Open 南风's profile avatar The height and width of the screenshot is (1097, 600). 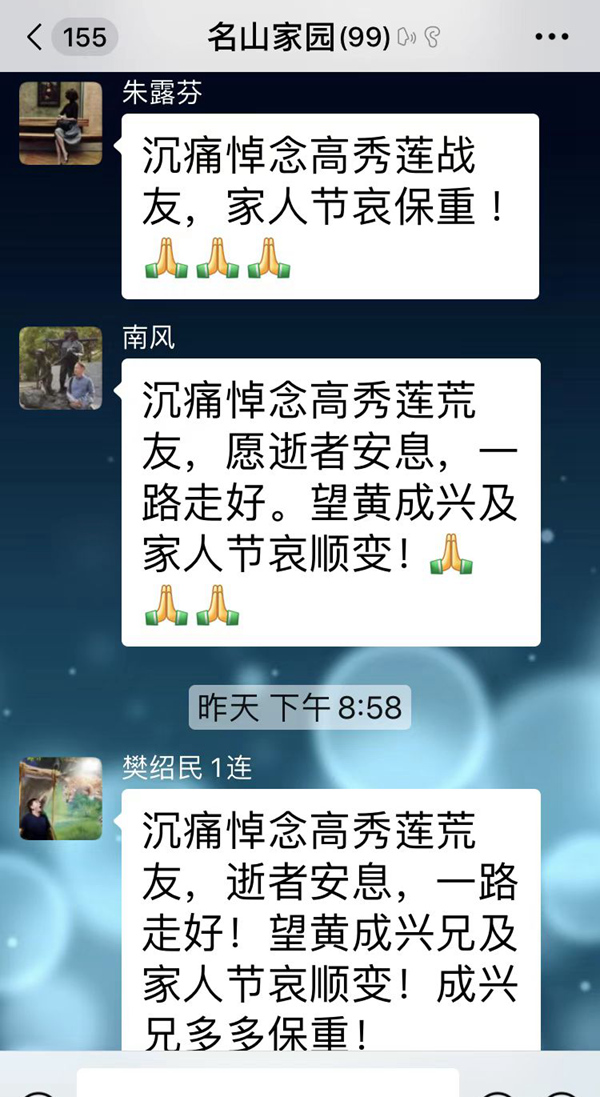[61, 368]
